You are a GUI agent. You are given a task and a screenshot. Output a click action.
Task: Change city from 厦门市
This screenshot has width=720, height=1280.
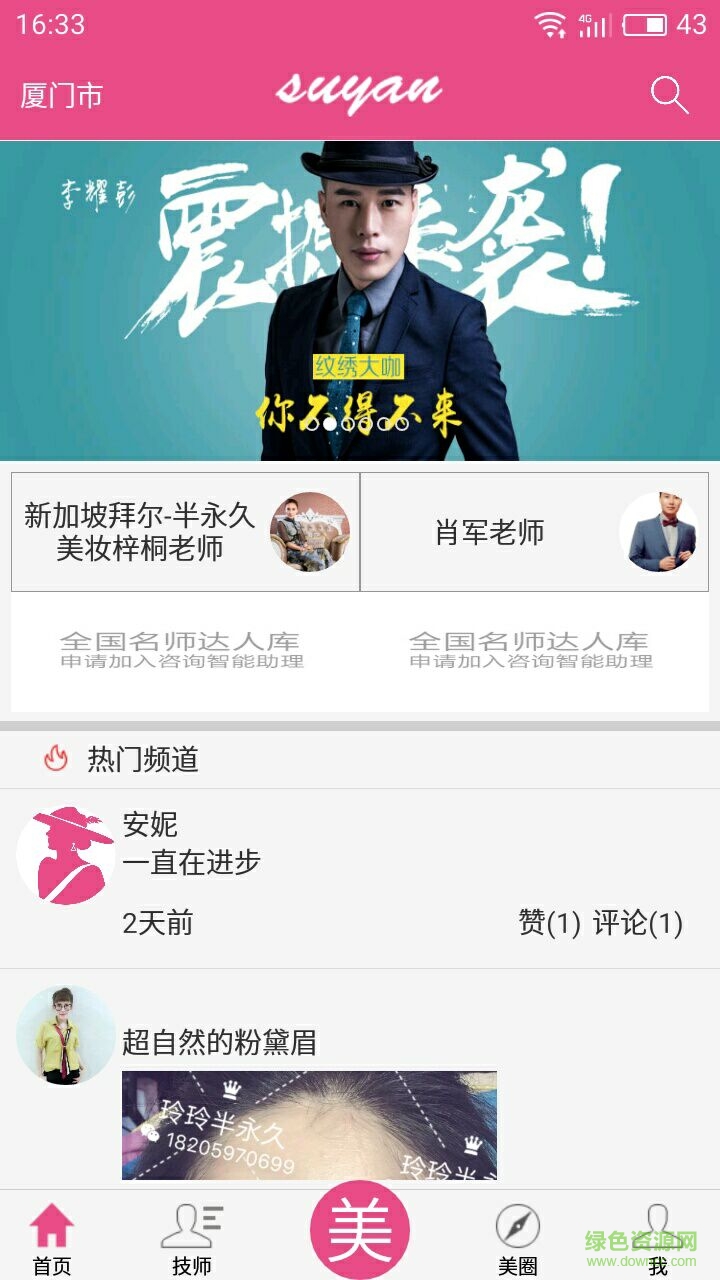pos(62,96)
